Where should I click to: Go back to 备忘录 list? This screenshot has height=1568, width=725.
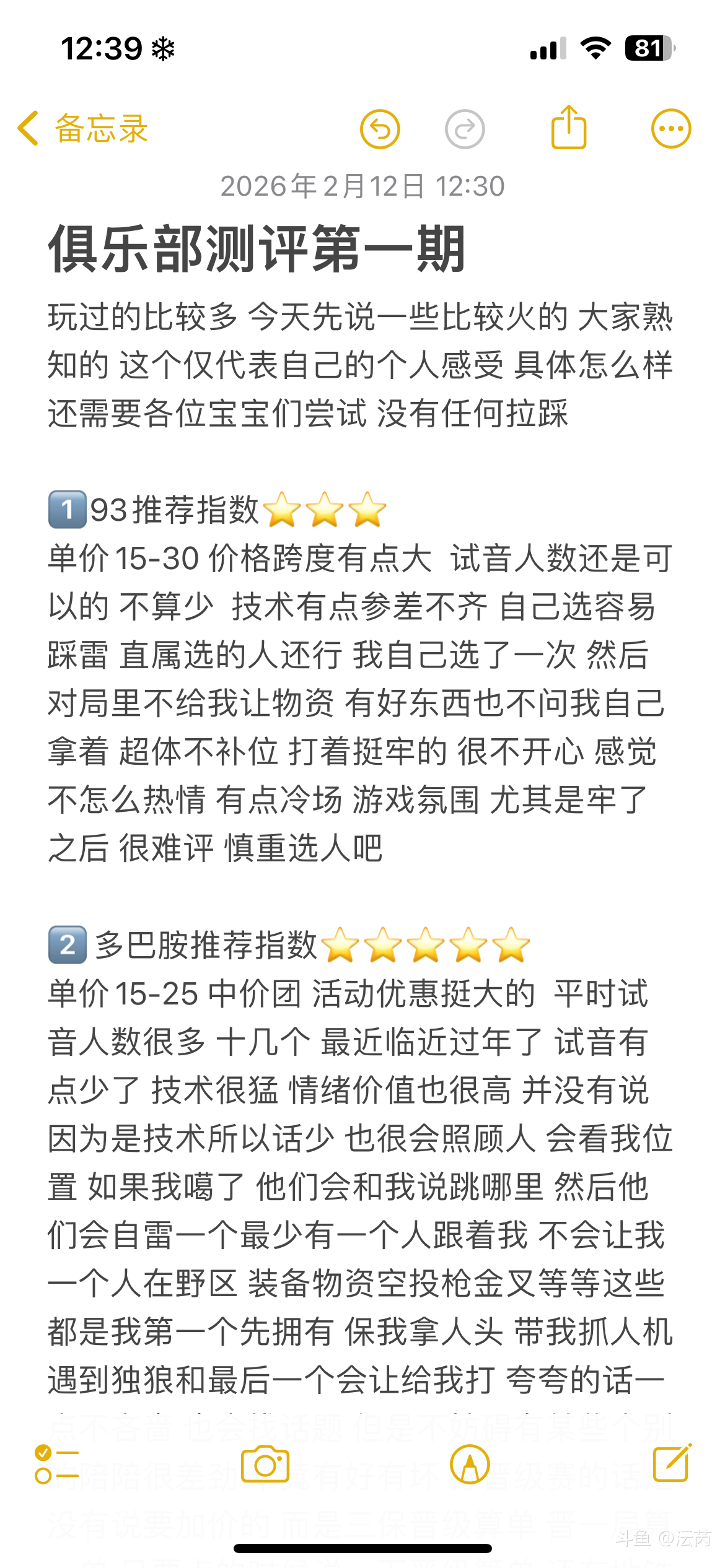84,129
